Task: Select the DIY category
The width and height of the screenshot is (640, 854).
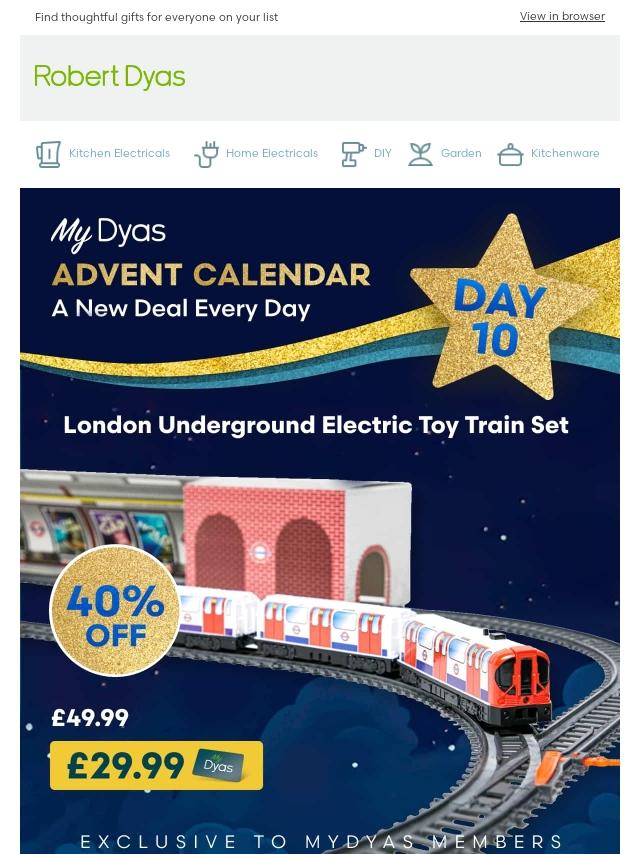Action: tap(367, 154)
